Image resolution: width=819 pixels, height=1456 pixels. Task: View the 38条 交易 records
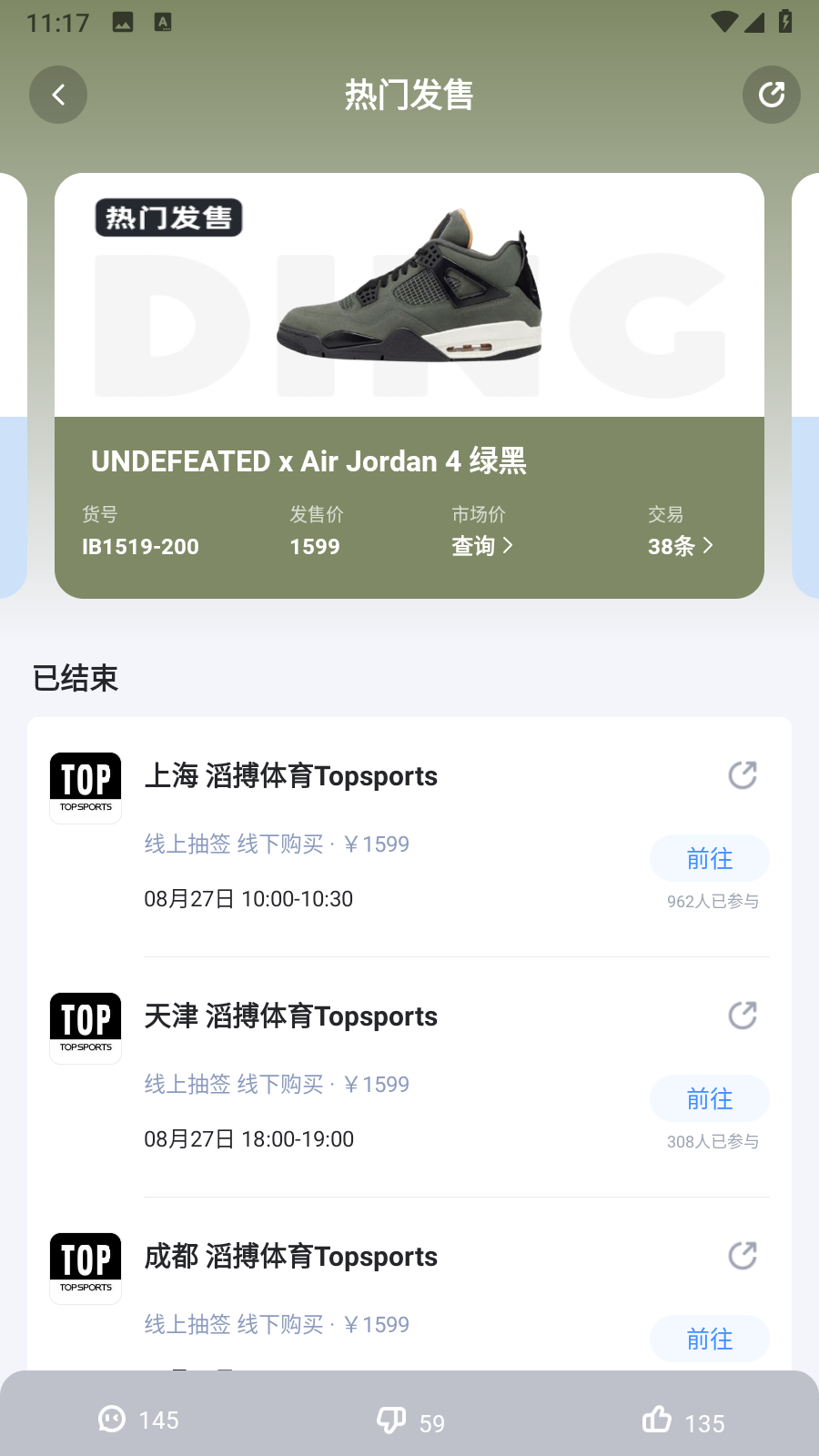pyautogui.click(x=680, y=546)
